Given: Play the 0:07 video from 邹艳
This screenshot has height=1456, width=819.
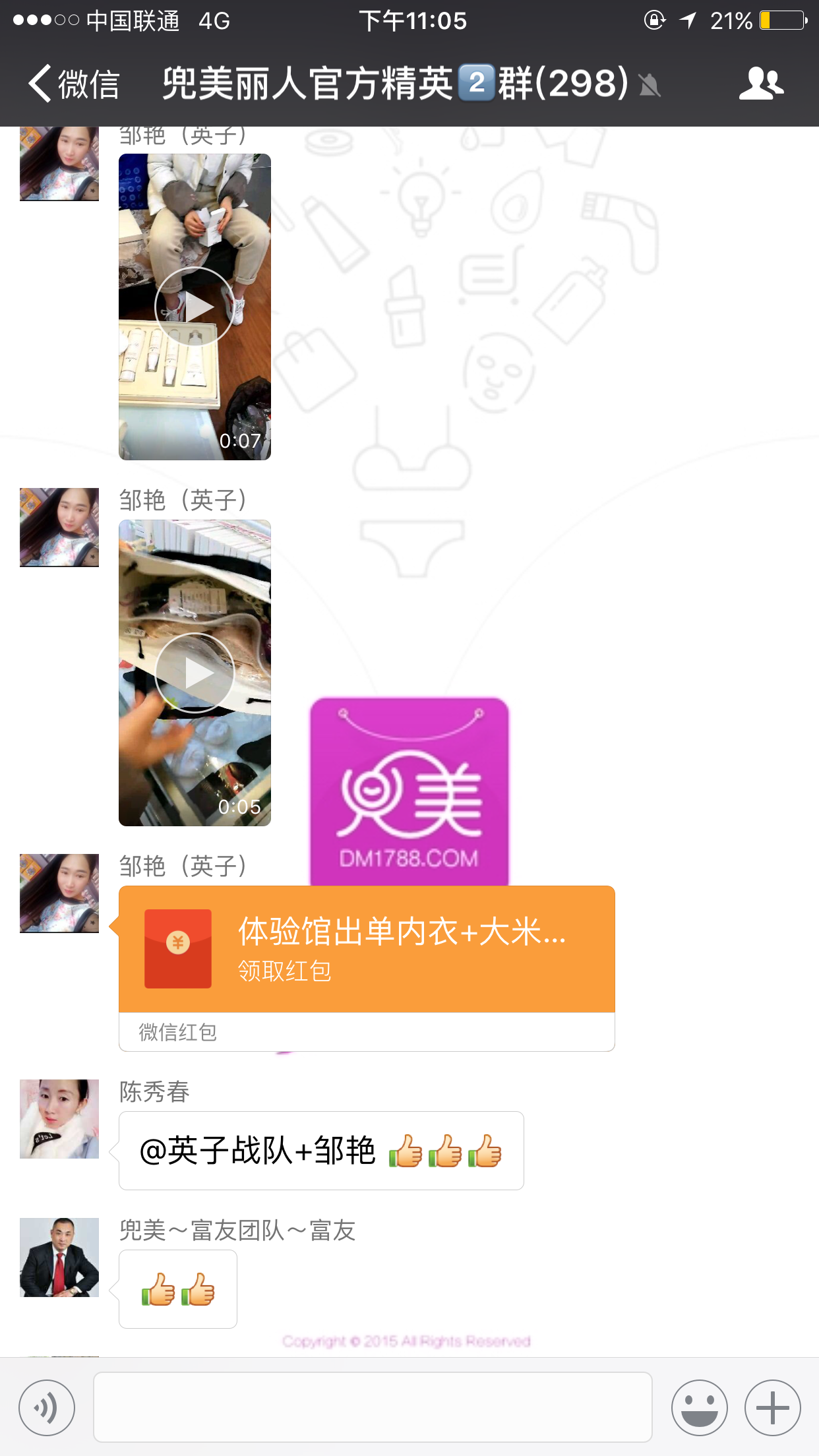Looking at the screenshot, I should [195, 307].
